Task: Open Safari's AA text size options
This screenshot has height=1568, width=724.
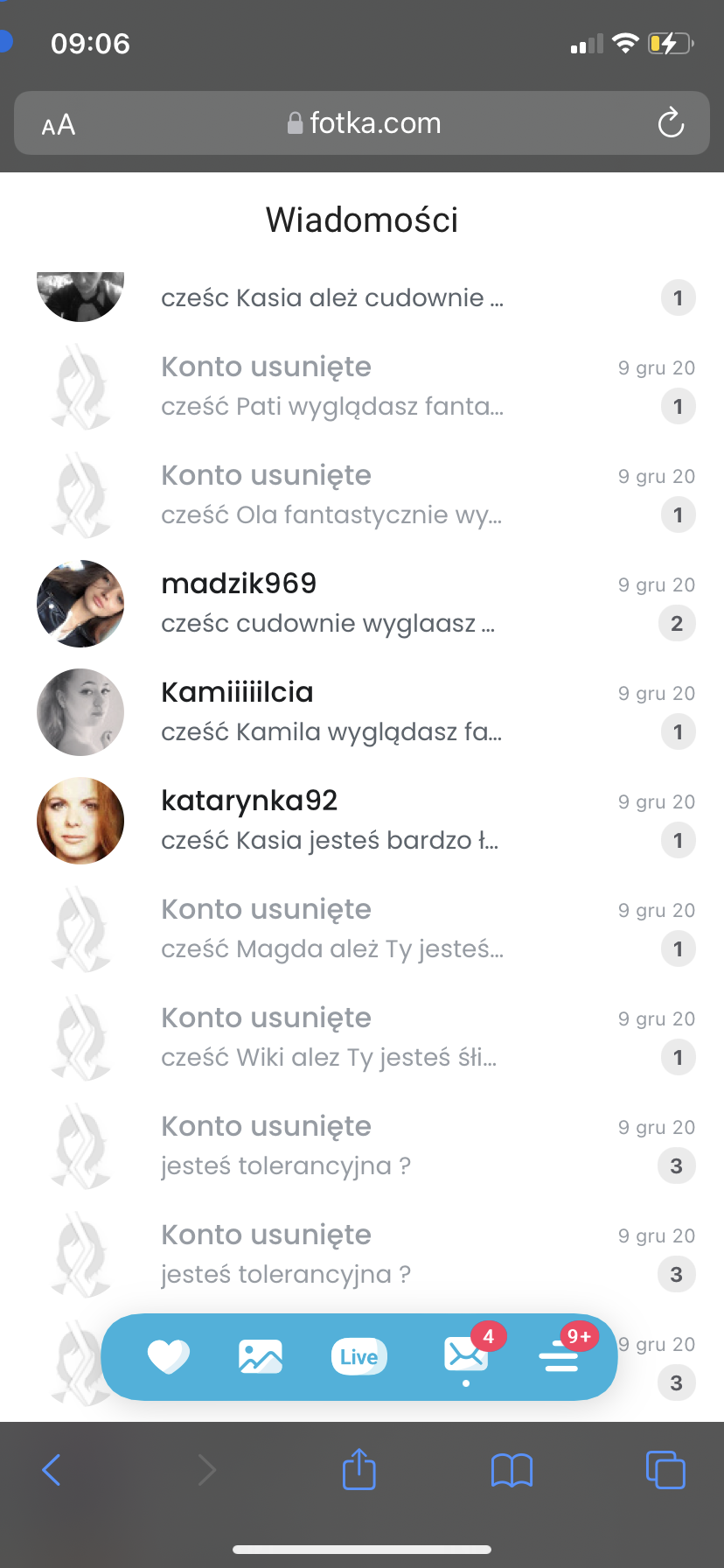Action: pos(59,125)
